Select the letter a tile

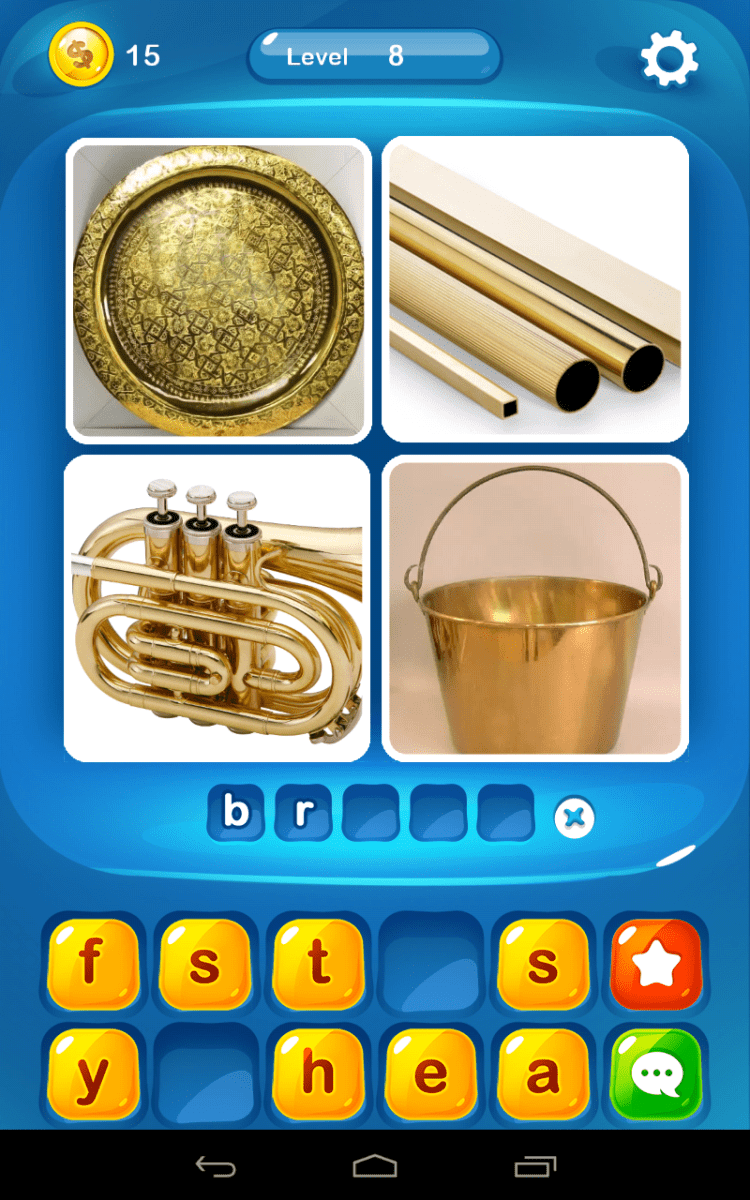543,1074
